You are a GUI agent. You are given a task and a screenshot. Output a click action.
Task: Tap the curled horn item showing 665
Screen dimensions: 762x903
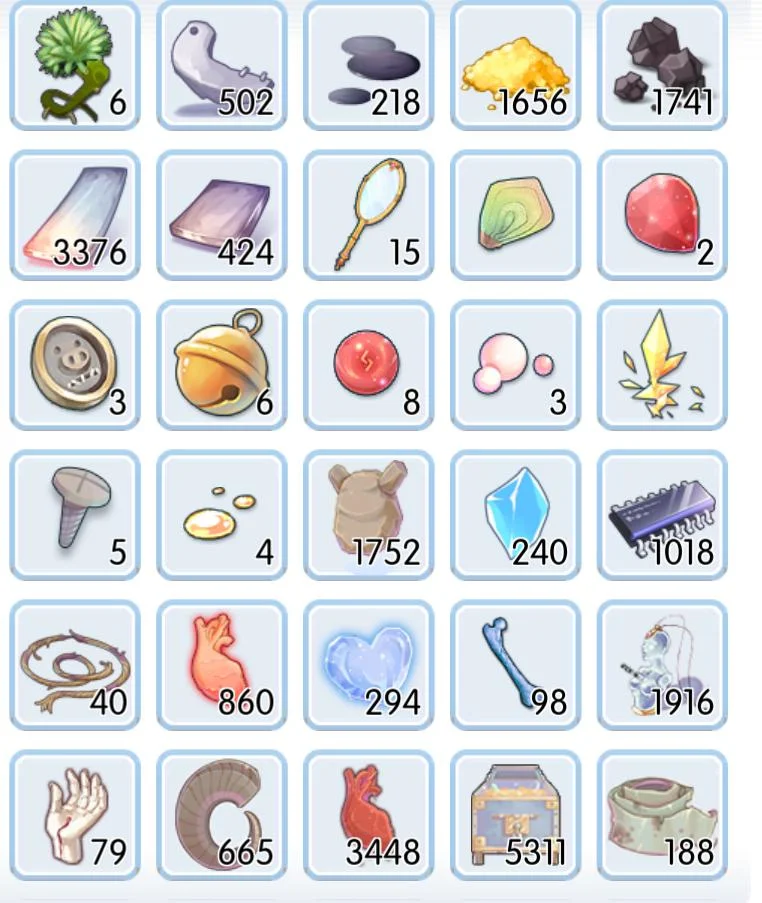point(222,815)
